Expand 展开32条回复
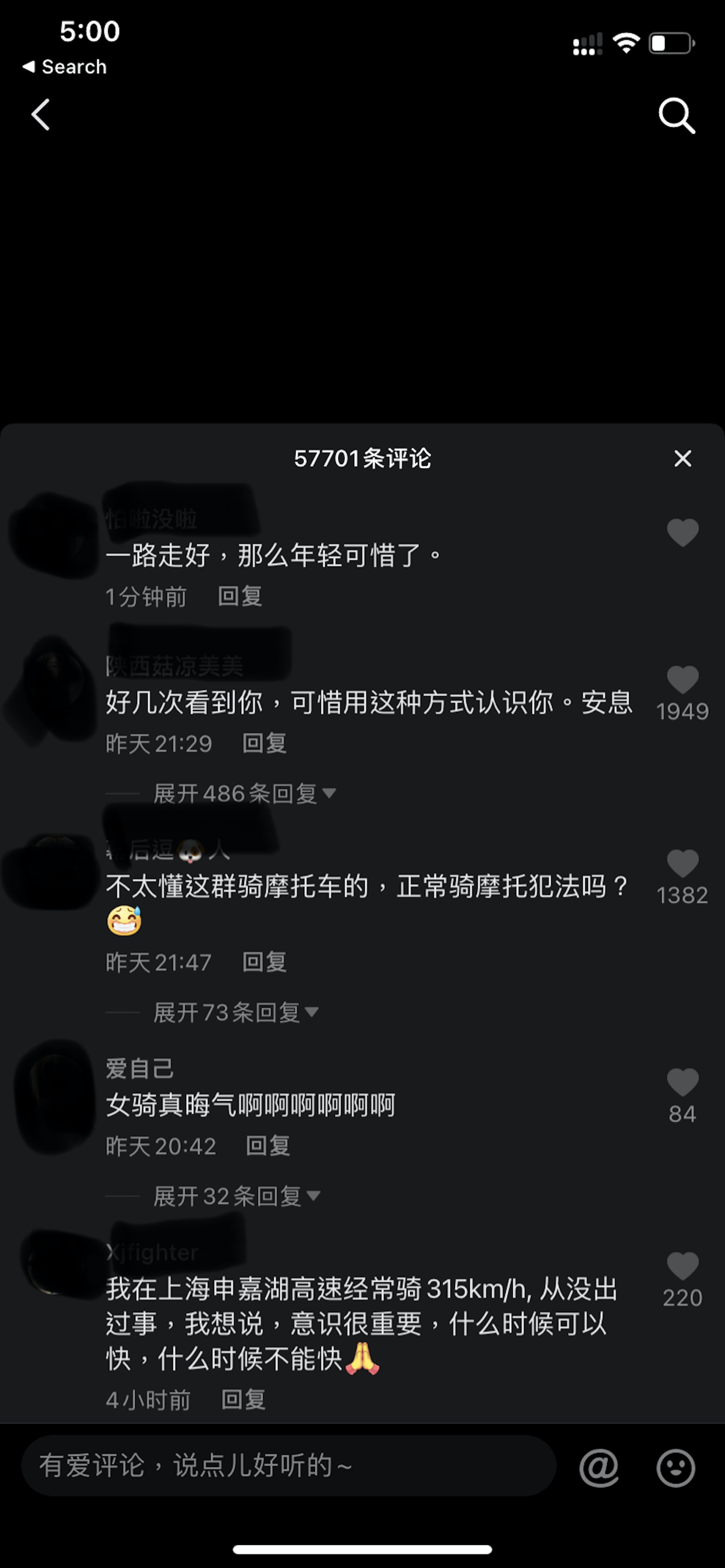Viewport: 725px width, 1568px height. 236,1196
